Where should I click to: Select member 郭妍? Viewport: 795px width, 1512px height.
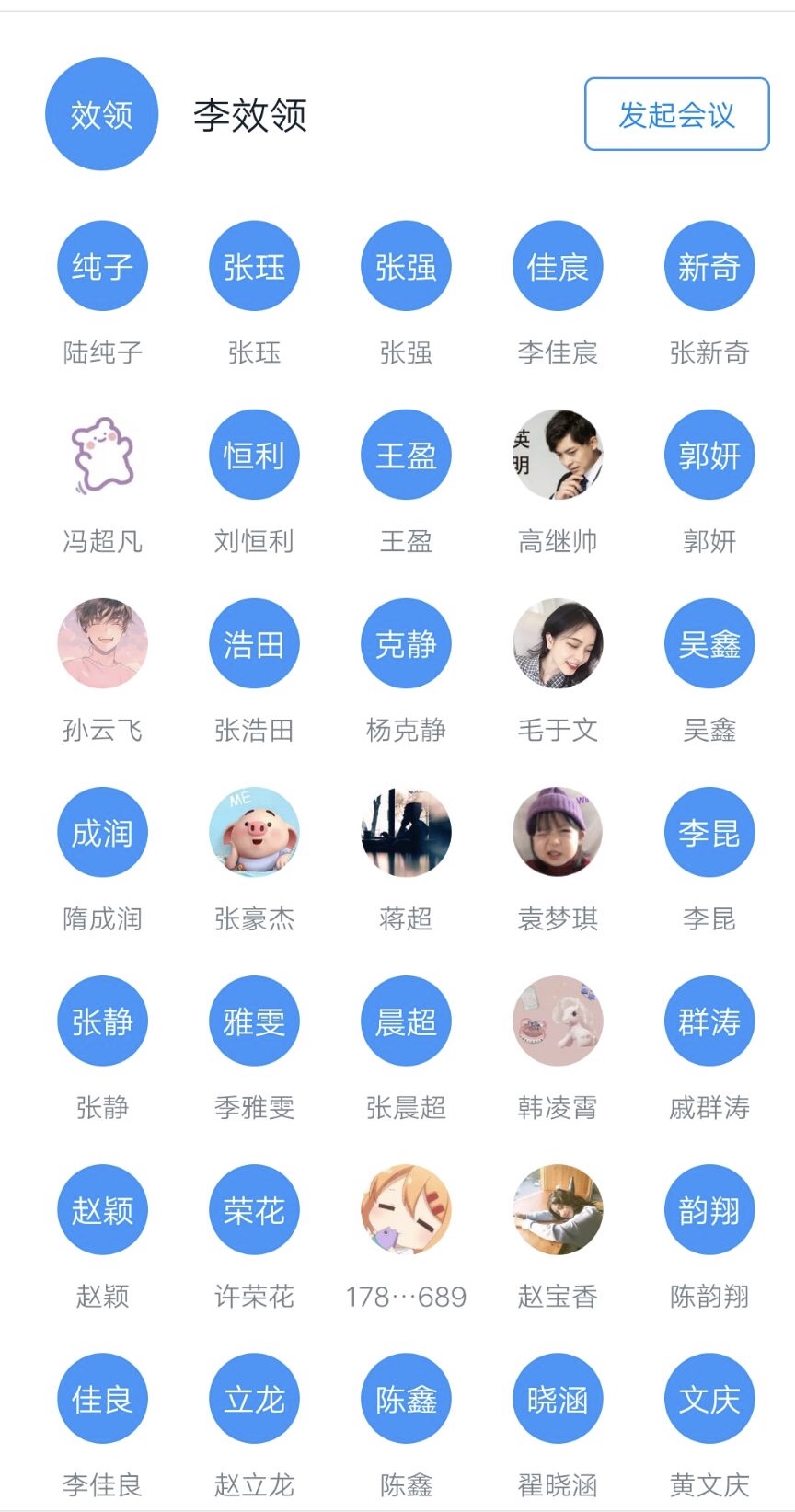coord(709,455)
